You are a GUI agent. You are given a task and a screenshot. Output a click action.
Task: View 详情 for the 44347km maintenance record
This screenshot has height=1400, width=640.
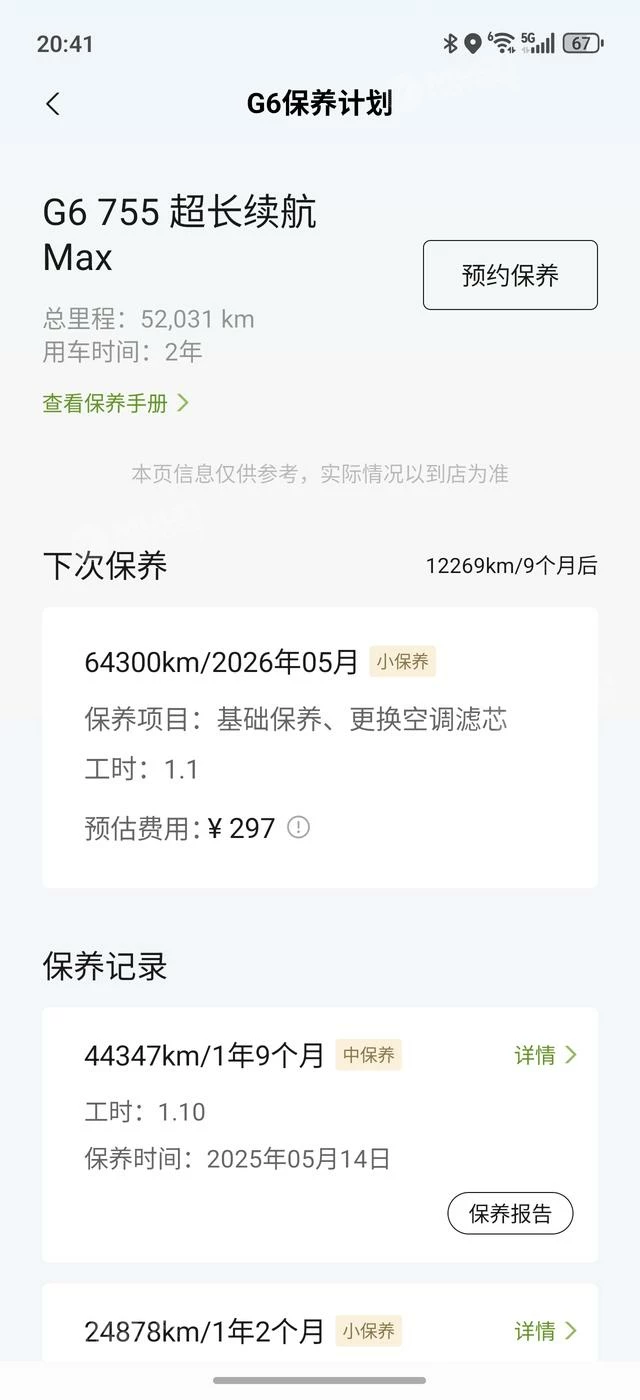click(x=546, y=1055)
